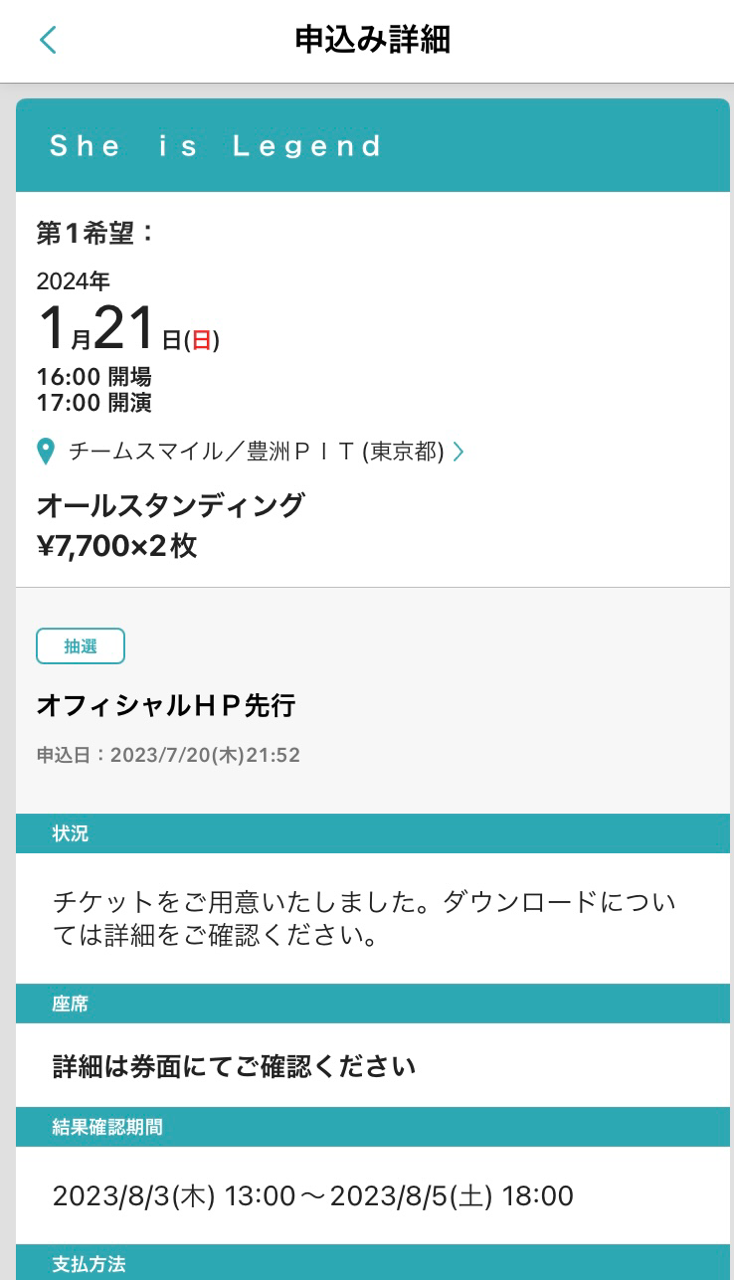Go back from the 申込み詳細 page

[48, 40]
